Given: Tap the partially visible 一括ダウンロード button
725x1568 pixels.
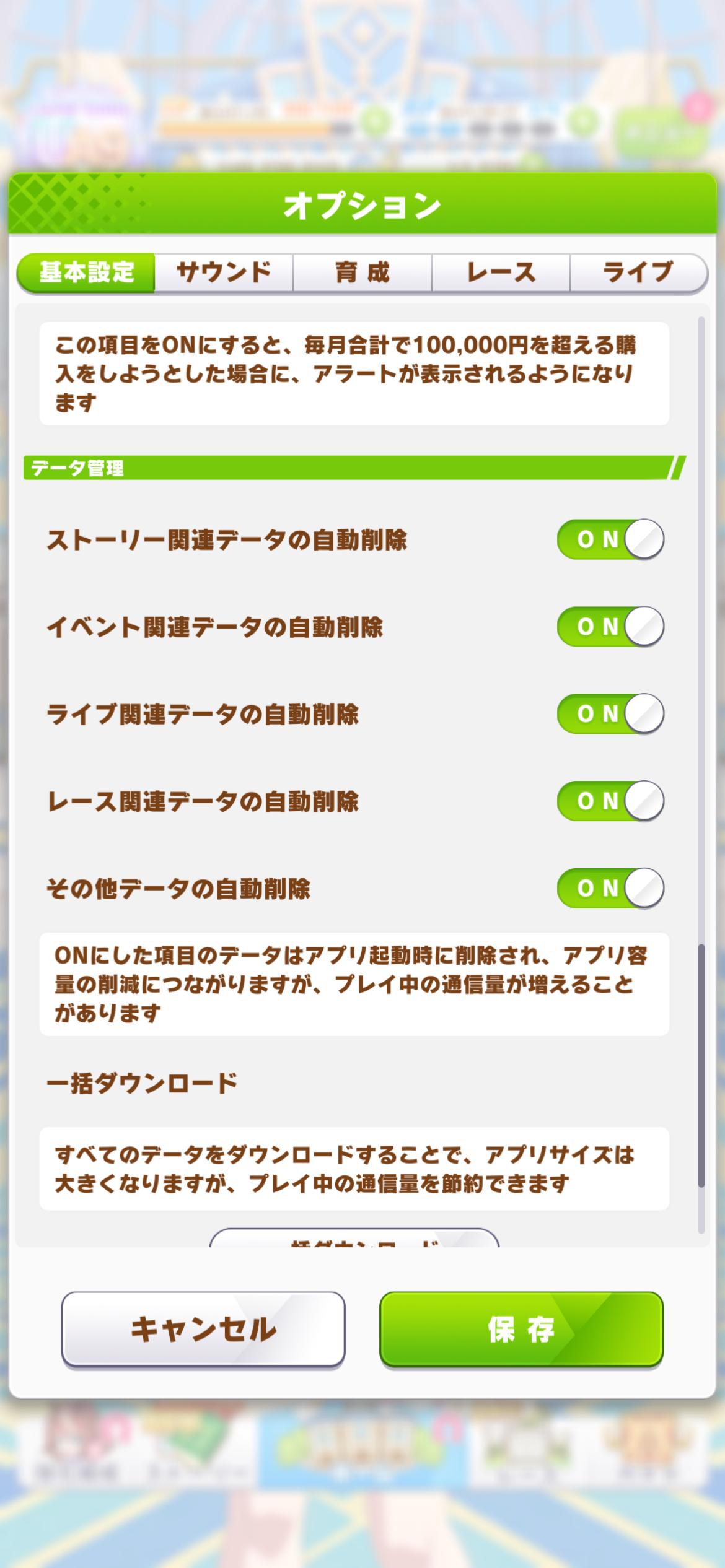Looking at the screenshot, I should [354, 1238].
